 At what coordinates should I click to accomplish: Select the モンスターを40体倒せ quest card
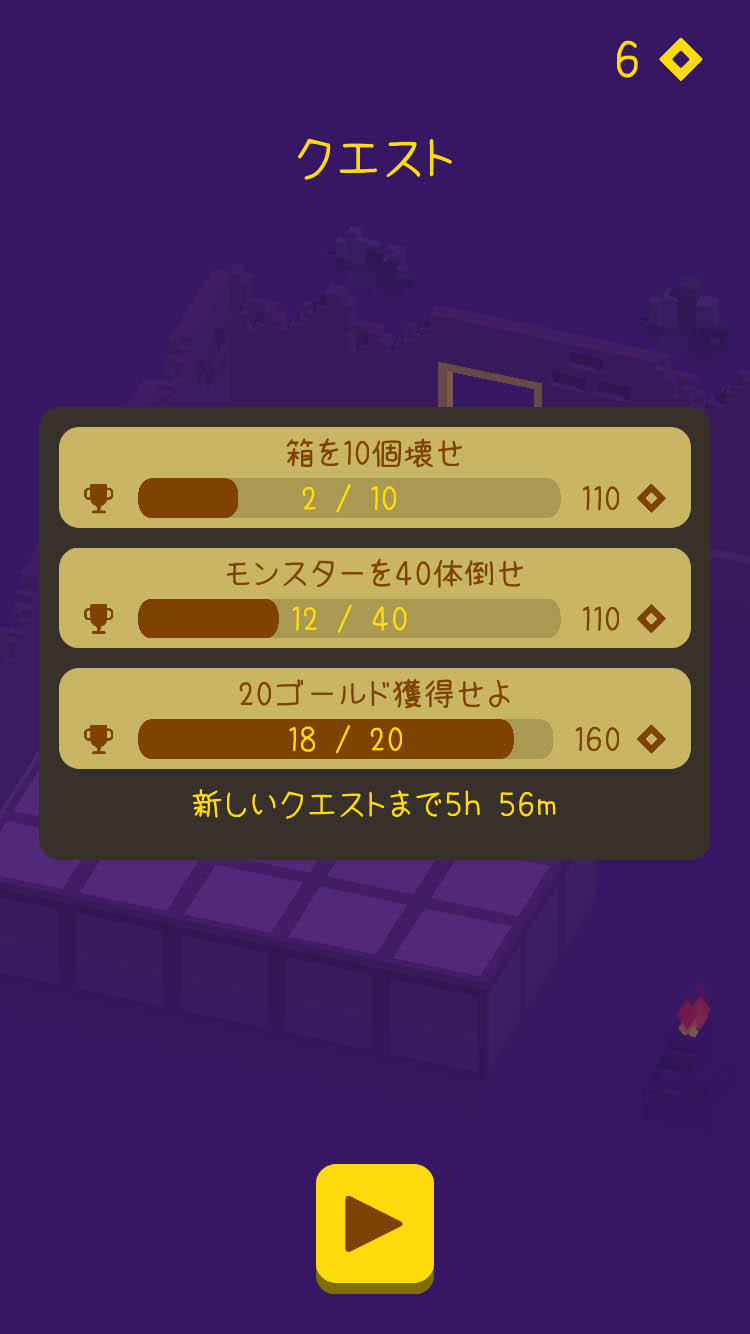tap(375, 597)
